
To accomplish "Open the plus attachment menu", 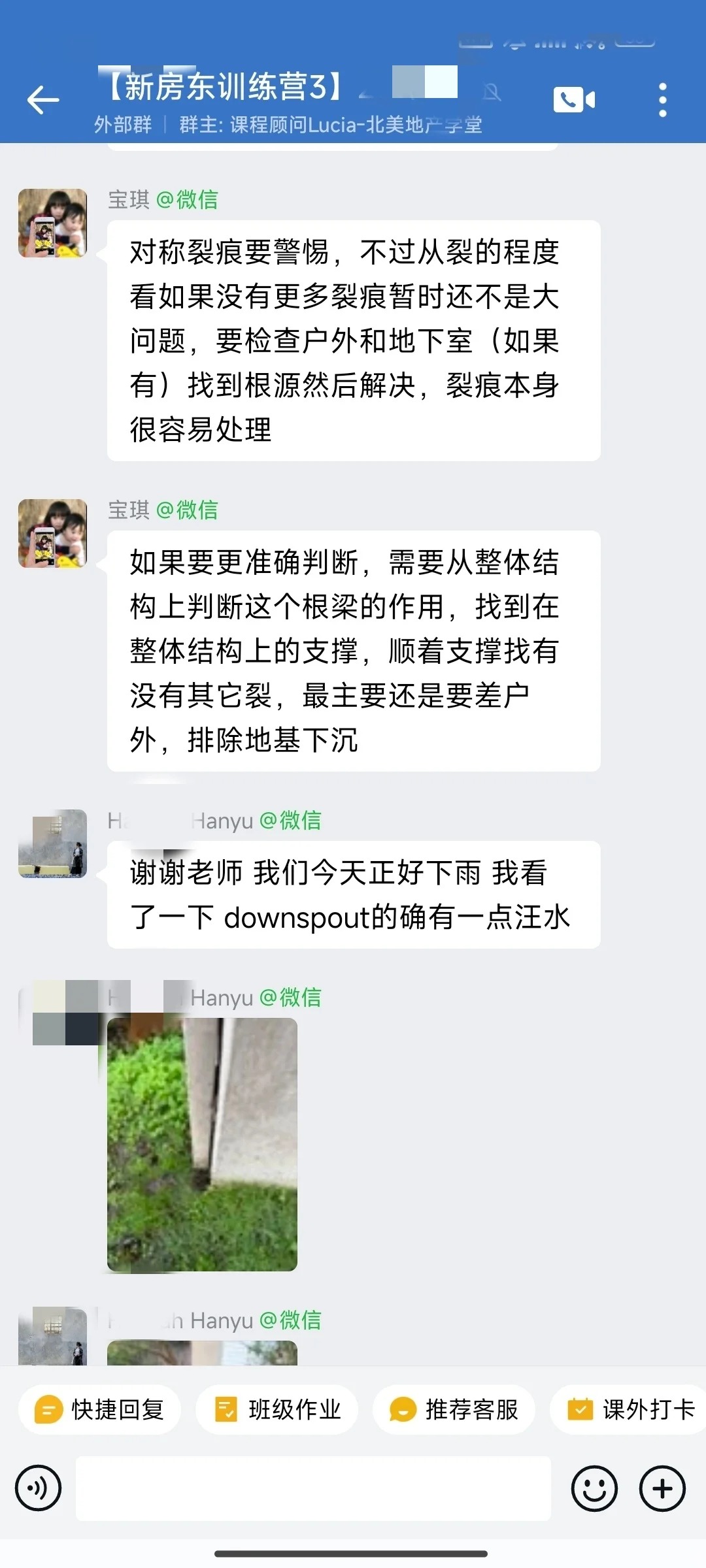I will click(662, 1488).
